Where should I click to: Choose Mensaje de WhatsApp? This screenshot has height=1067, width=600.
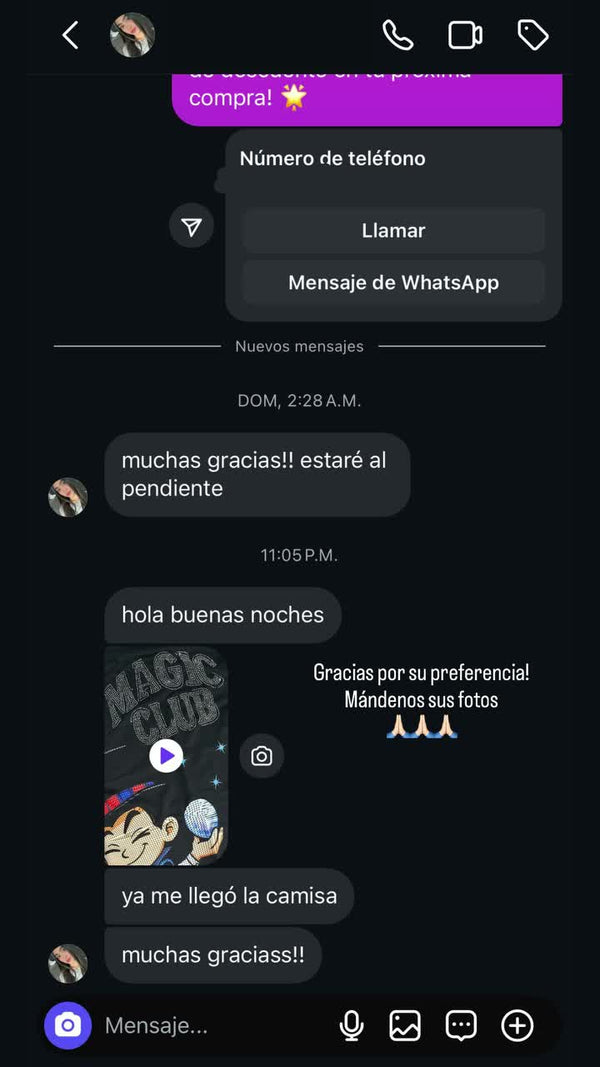393,283
